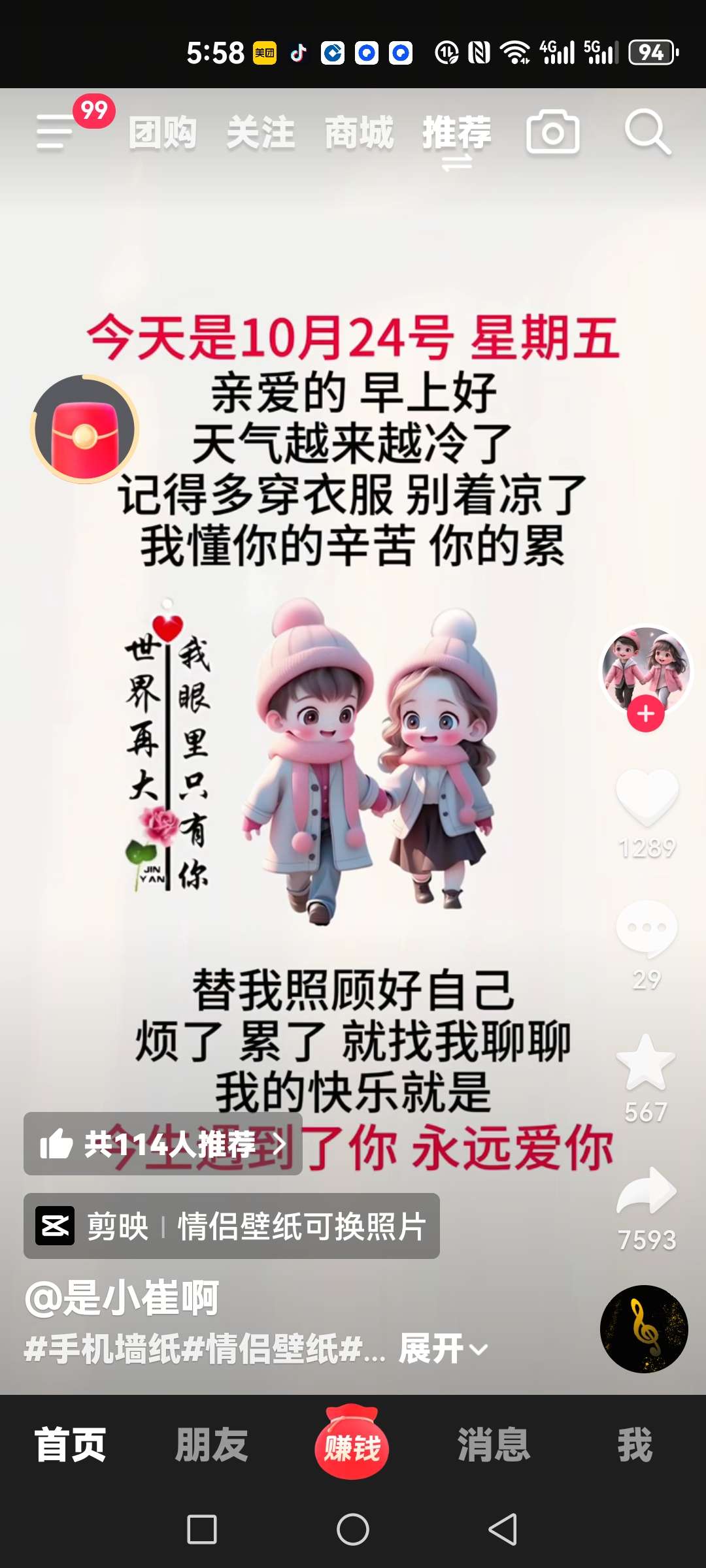
Task: Open the spinning music disc
Action: tap(644, 1329)
